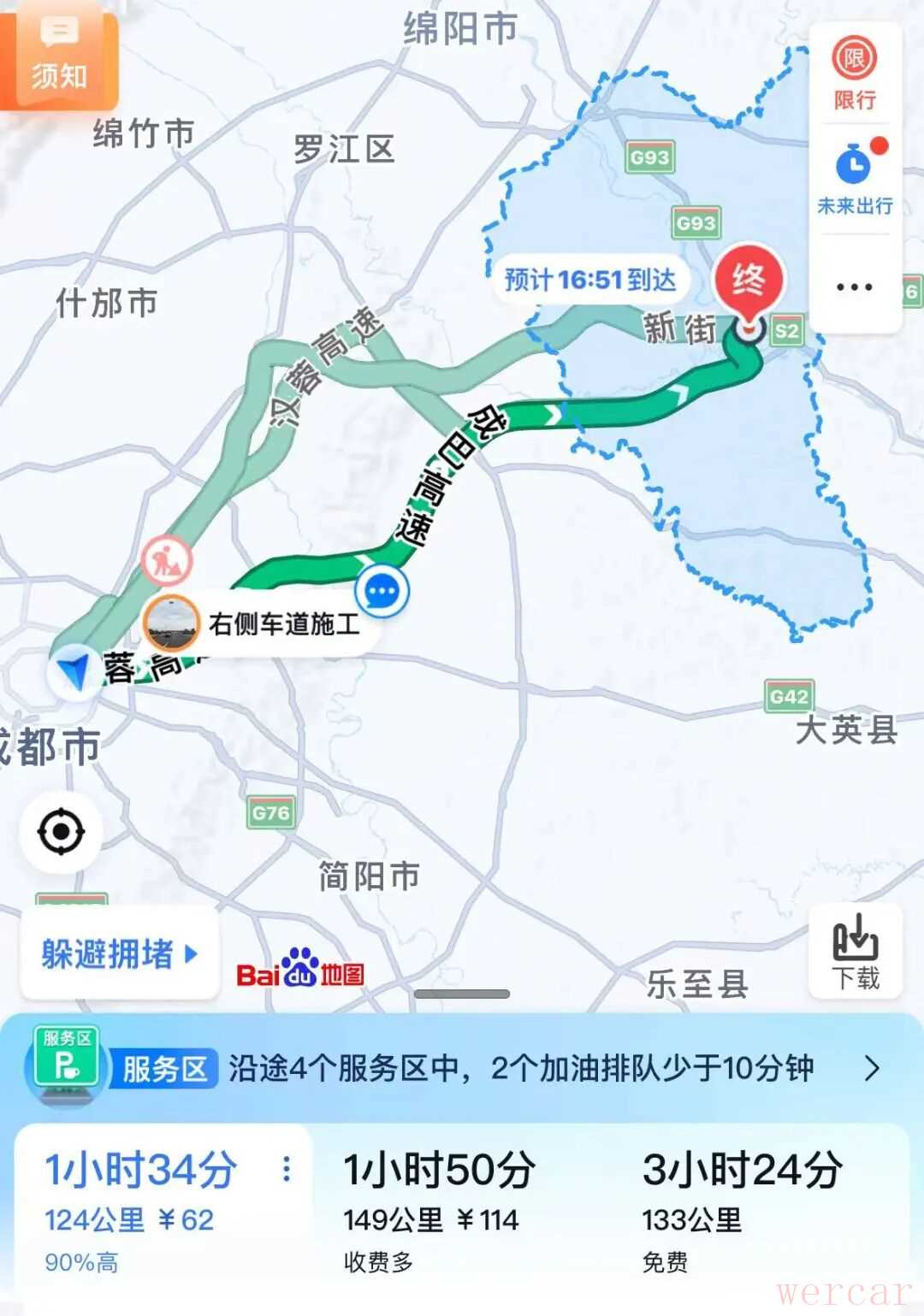This screenshot has width=924, height=1316.
Task: Open 未来出行 future trip planner
Action: tap(854, 178)
